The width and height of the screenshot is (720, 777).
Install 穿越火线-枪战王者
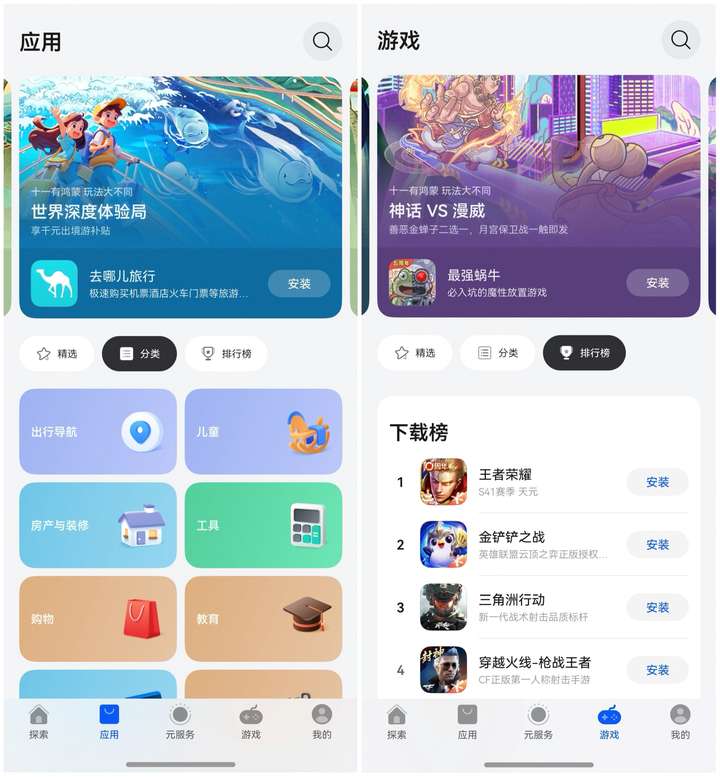[x=657, y=670]
